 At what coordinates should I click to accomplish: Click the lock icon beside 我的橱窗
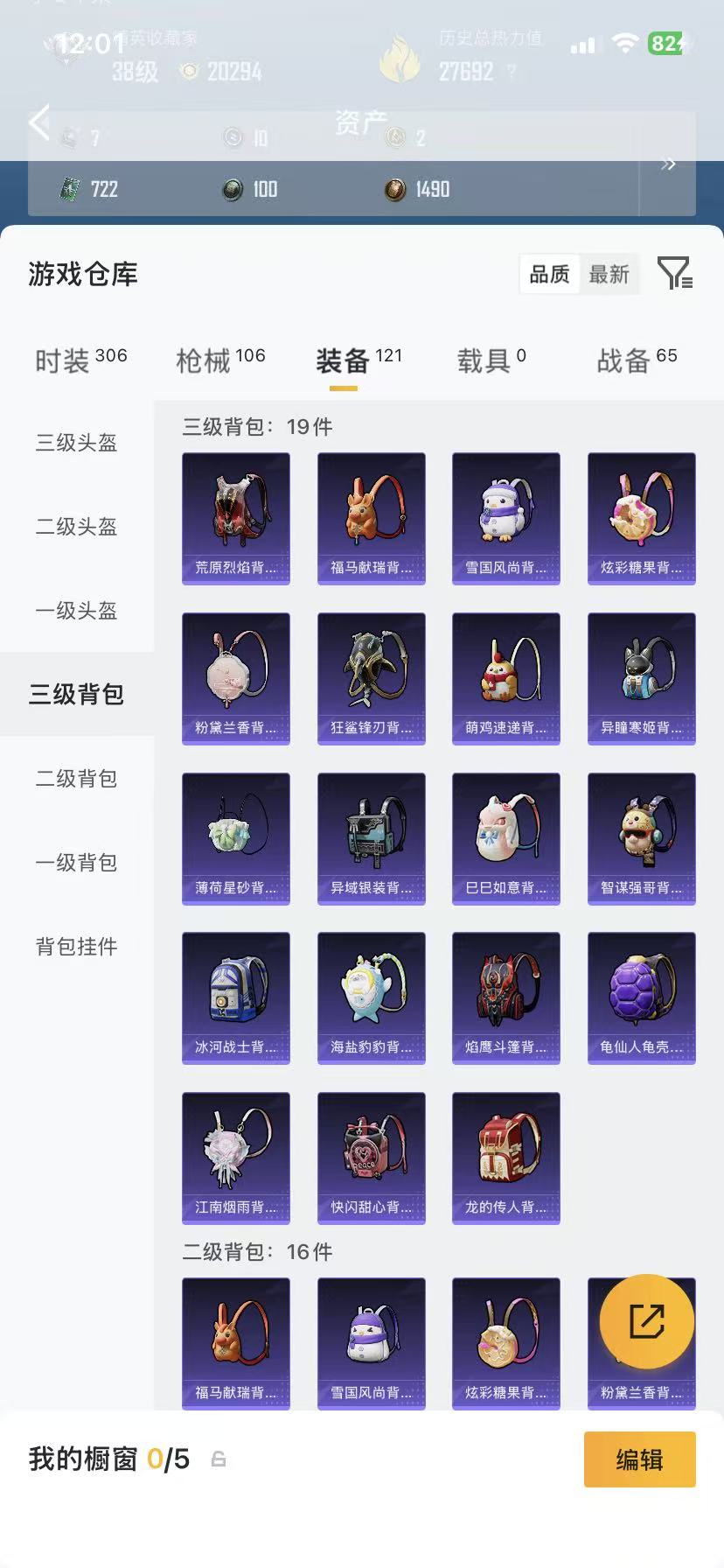coord(219,1459)
